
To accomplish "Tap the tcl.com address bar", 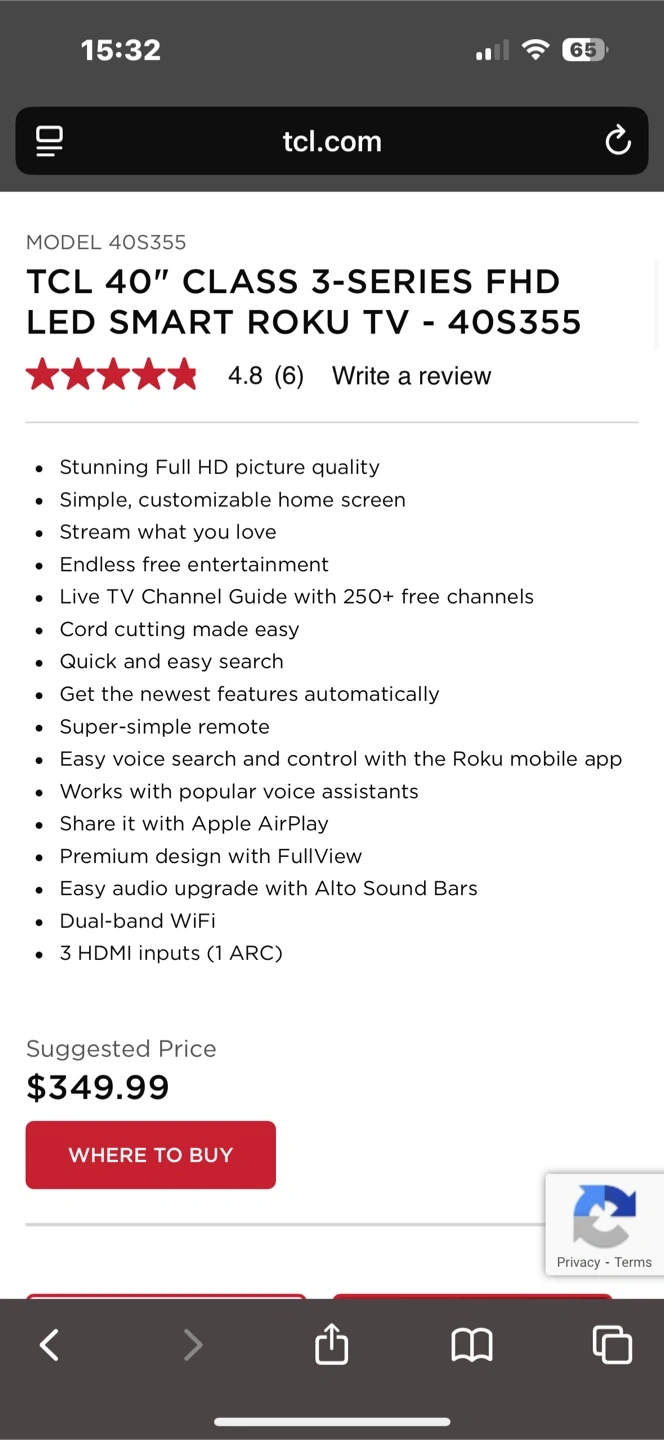I will tap(332, 141).
